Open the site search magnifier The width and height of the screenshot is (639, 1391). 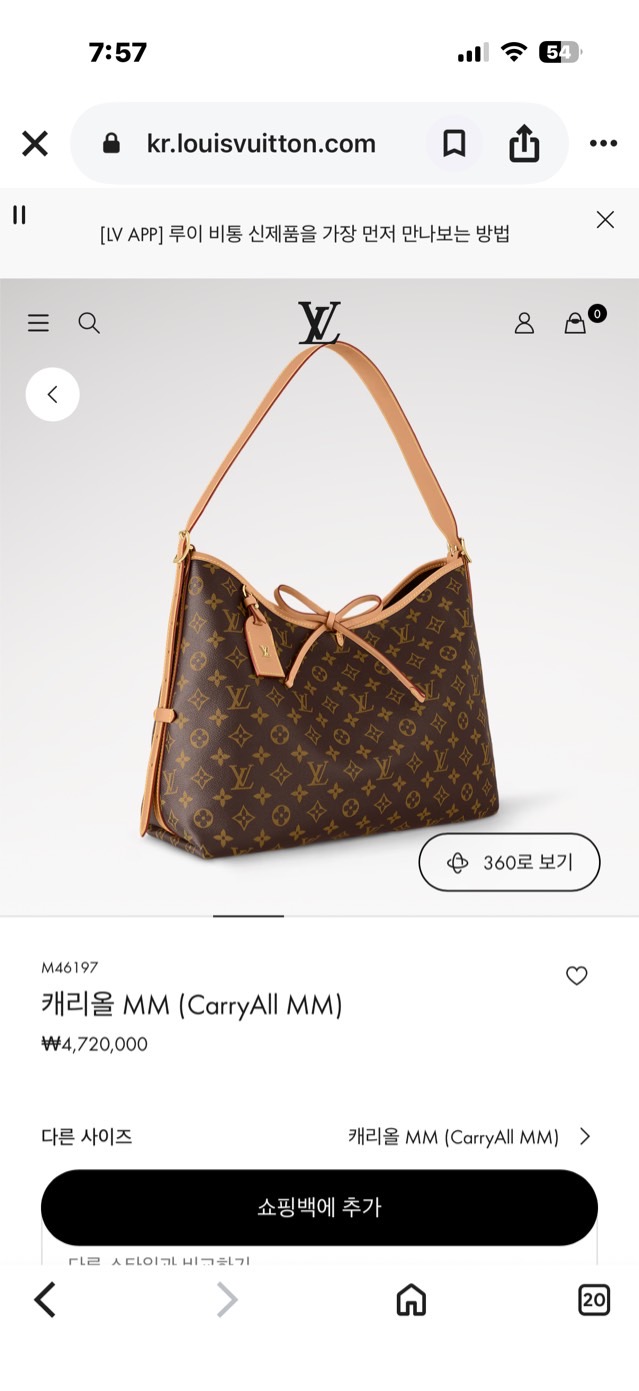click(x=89, y=323)
